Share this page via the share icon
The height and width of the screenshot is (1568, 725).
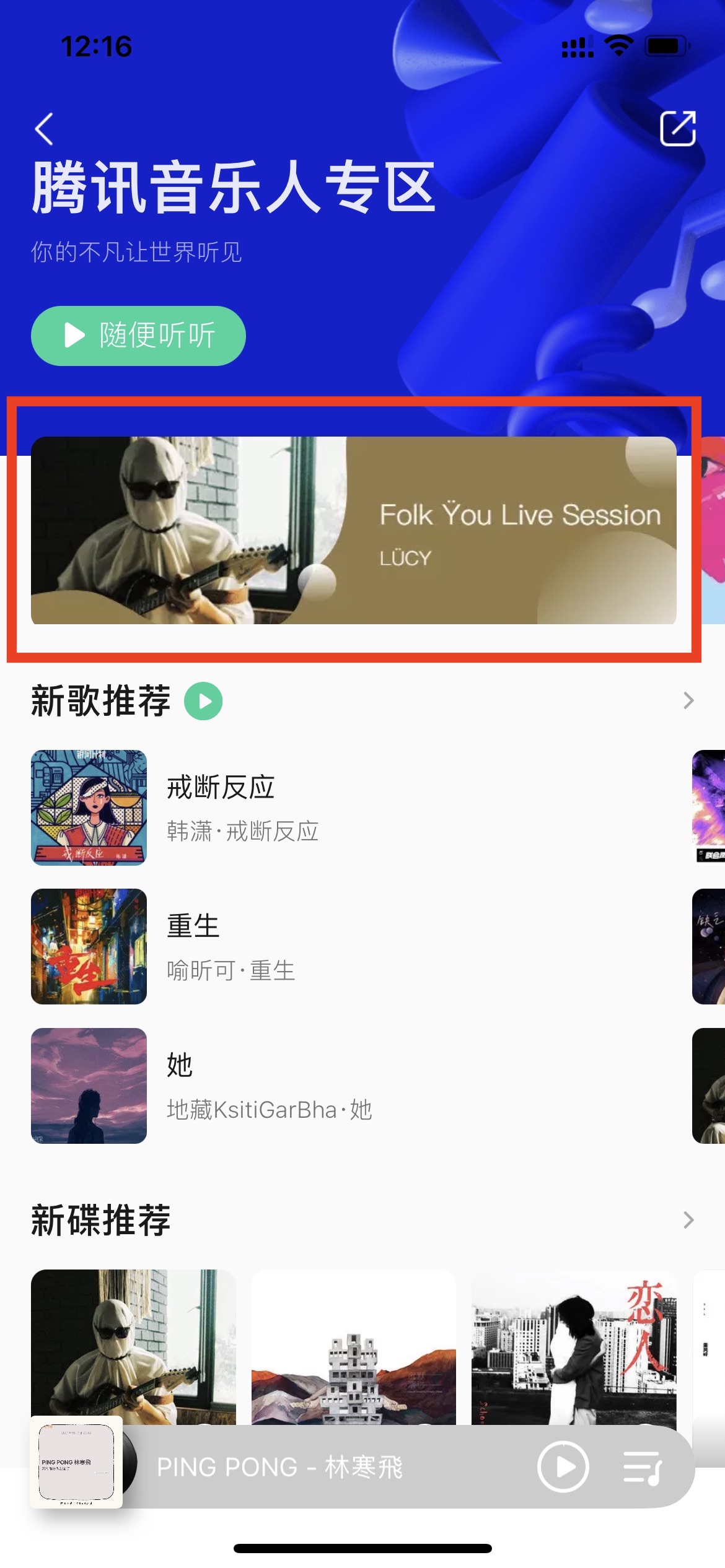click(x=677, y=129)
